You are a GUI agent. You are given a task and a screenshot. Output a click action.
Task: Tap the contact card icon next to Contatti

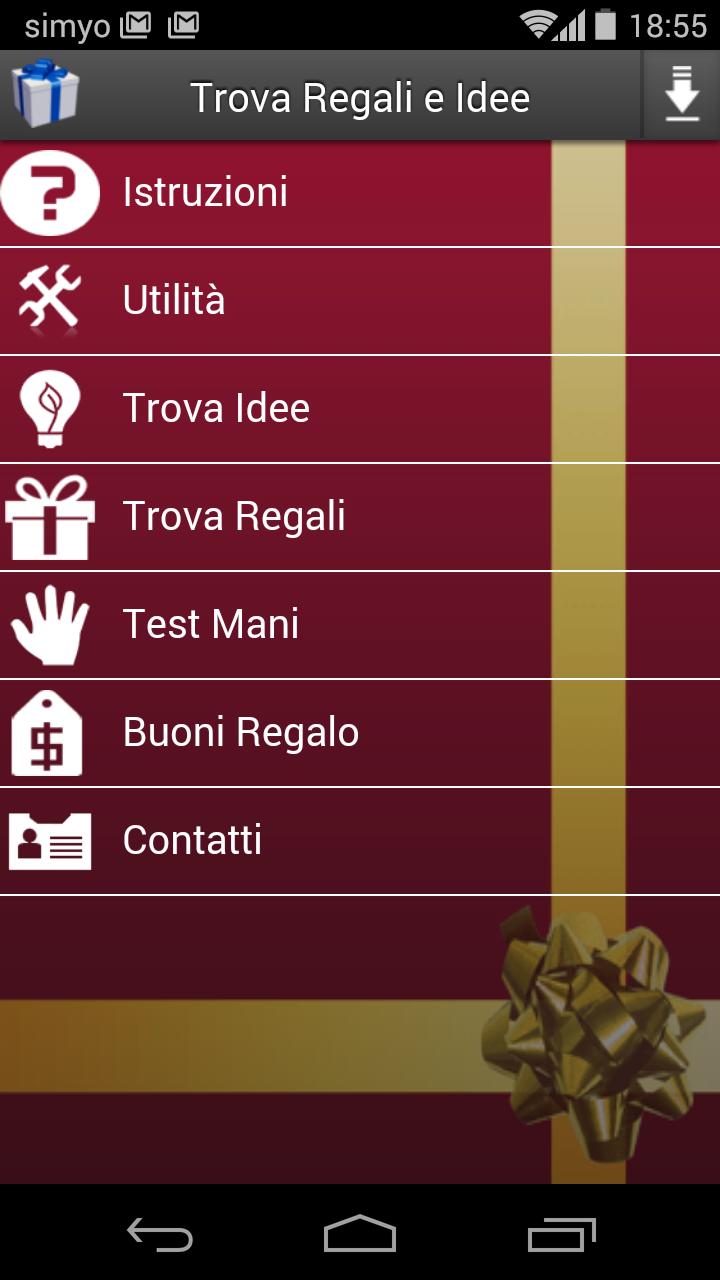50,839
